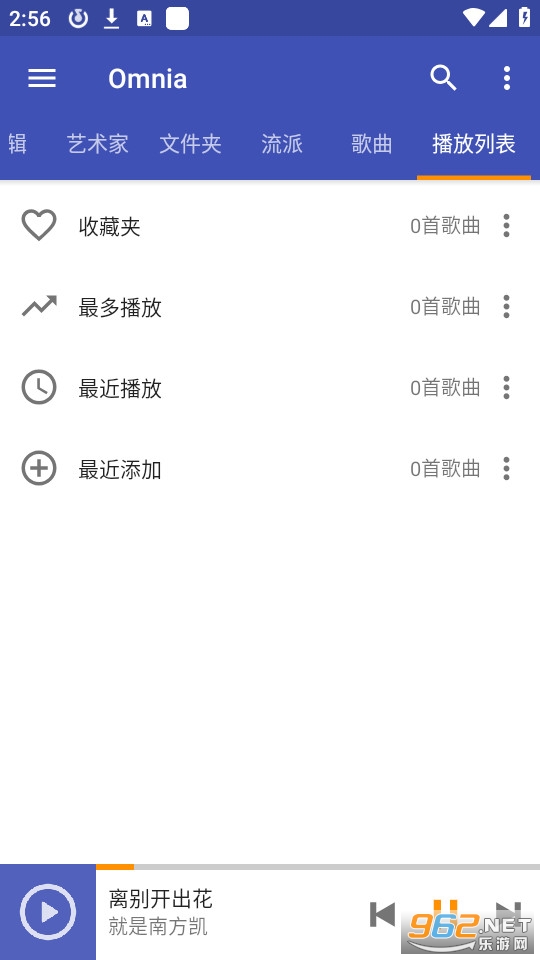The width and height of the screenshot is (540, 960).
Task: Open more options for 最近添加
Action: click(x=506, y=468)
